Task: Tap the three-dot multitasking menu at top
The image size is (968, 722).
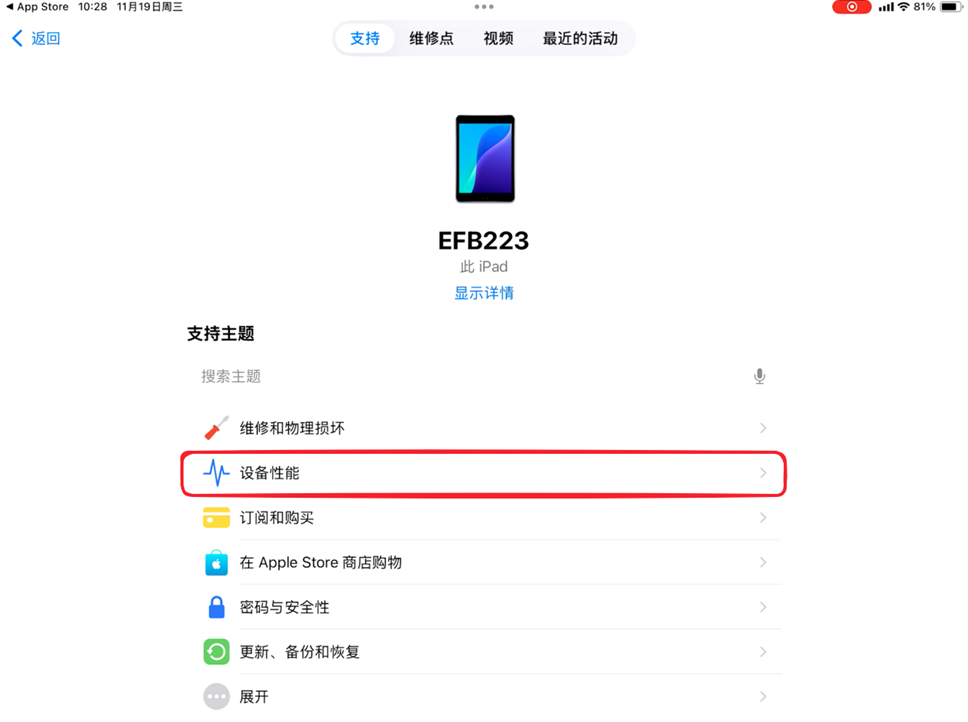Action: 484,7
